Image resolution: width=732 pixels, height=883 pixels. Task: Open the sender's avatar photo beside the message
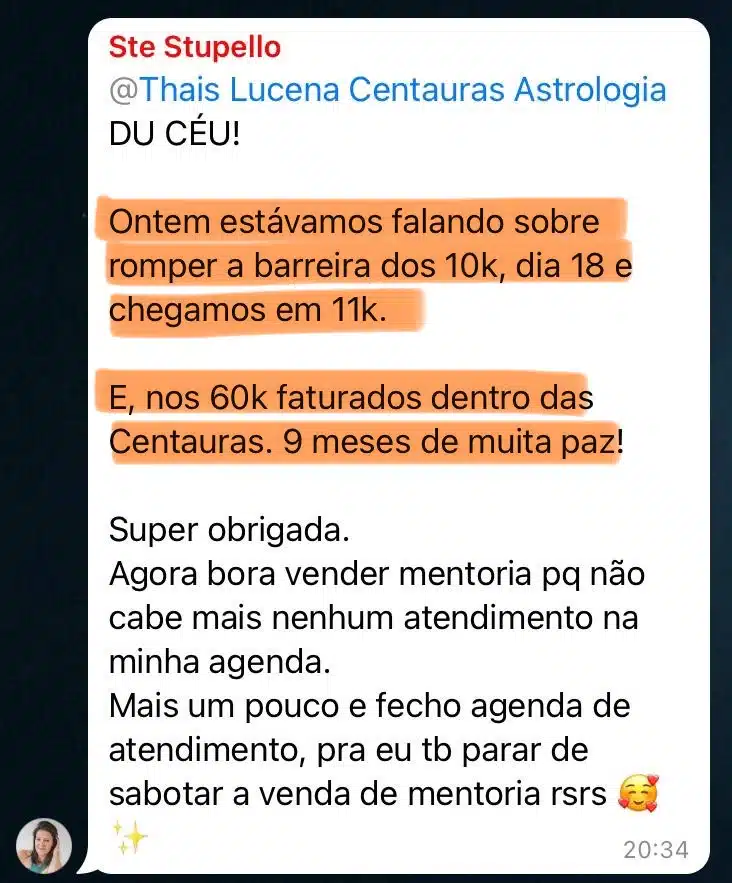tap(44, 846)
